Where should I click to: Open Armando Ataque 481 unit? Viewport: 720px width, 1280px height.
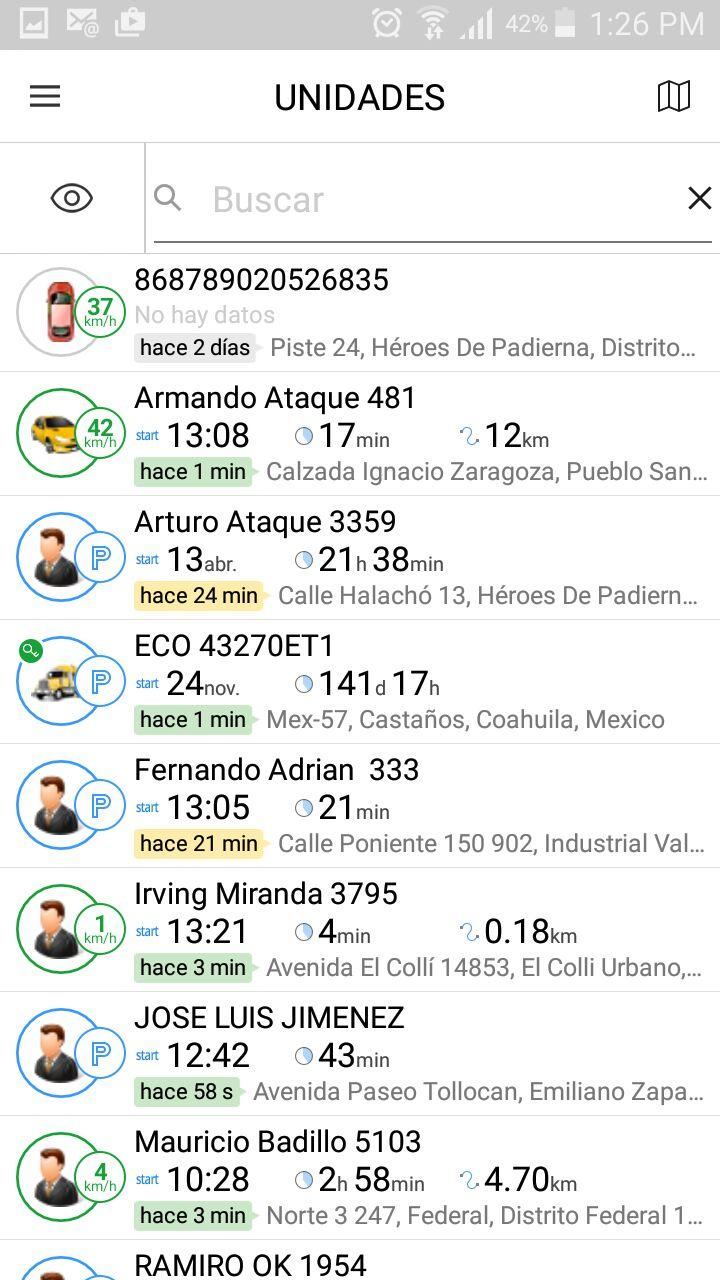point(360,434)
